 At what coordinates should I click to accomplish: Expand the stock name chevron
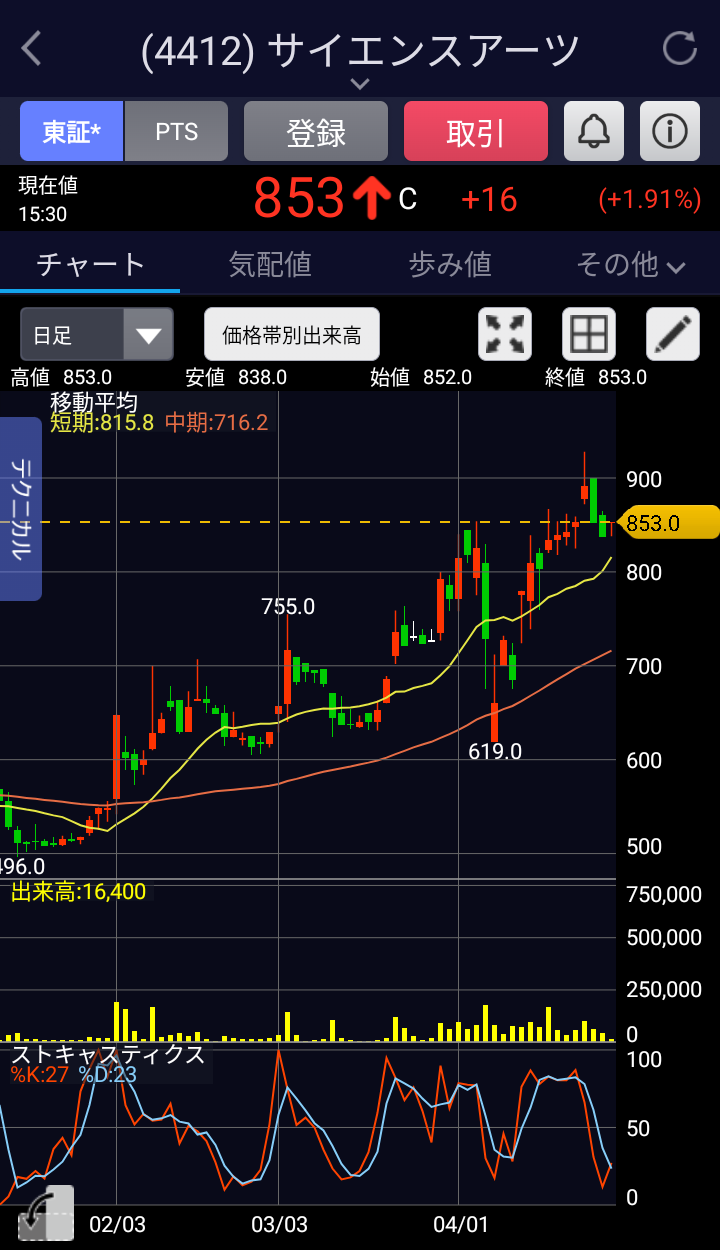[x=361, y=84]
